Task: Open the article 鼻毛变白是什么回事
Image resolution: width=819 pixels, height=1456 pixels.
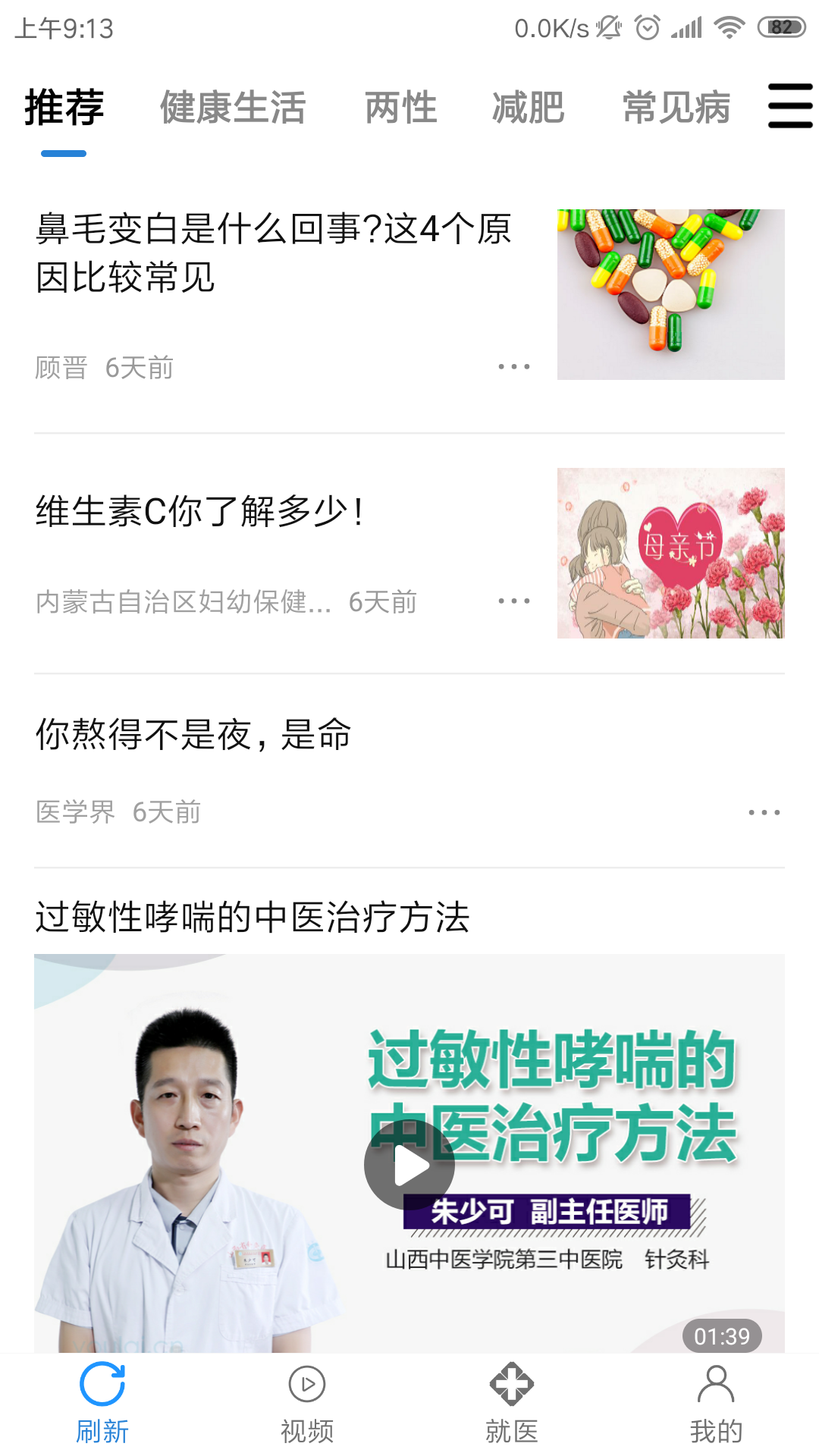Action: click(273, 254)
